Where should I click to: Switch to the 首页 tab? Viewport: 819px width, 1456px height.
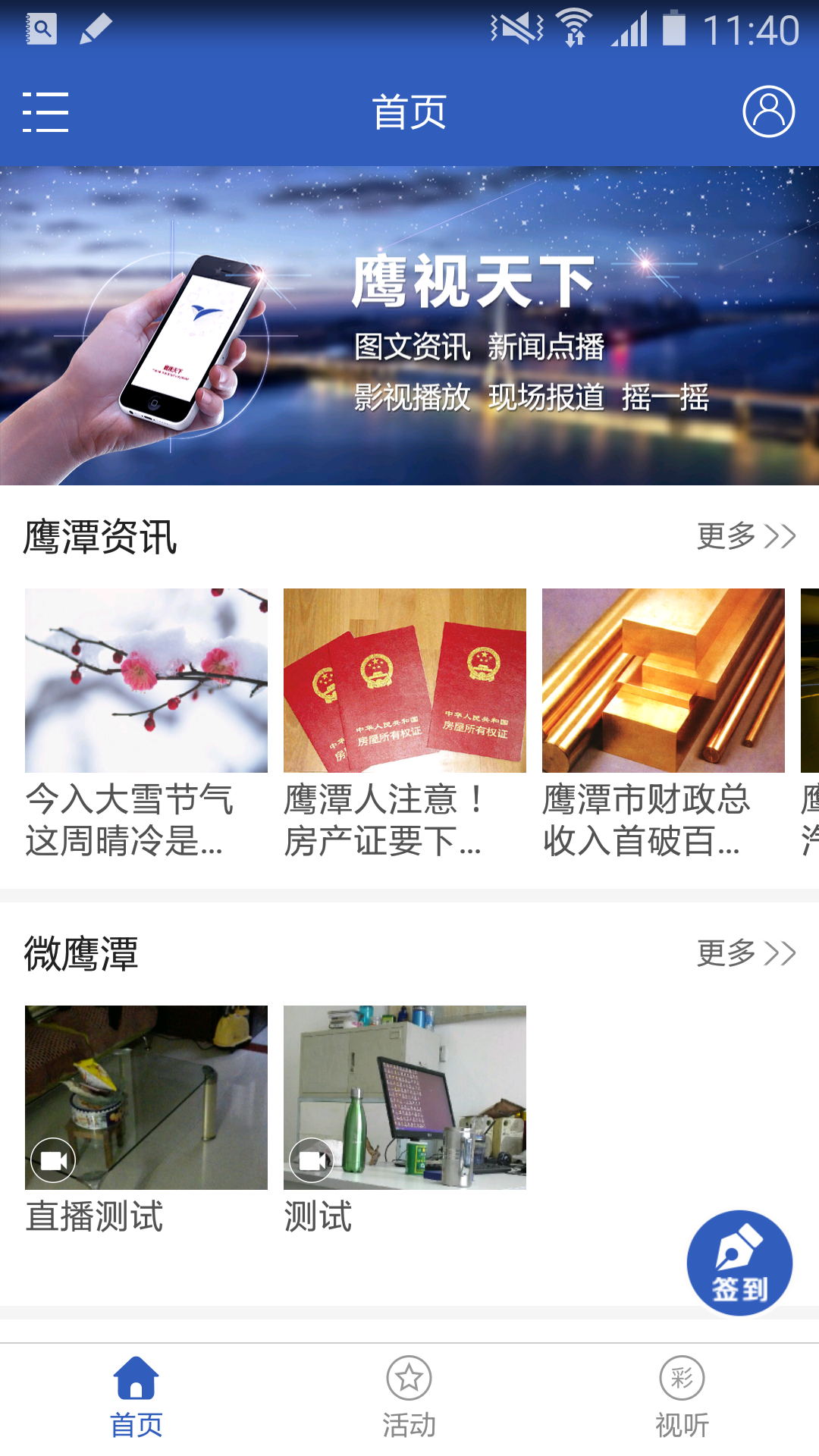pyautogui.click(x=136, y=1397)
